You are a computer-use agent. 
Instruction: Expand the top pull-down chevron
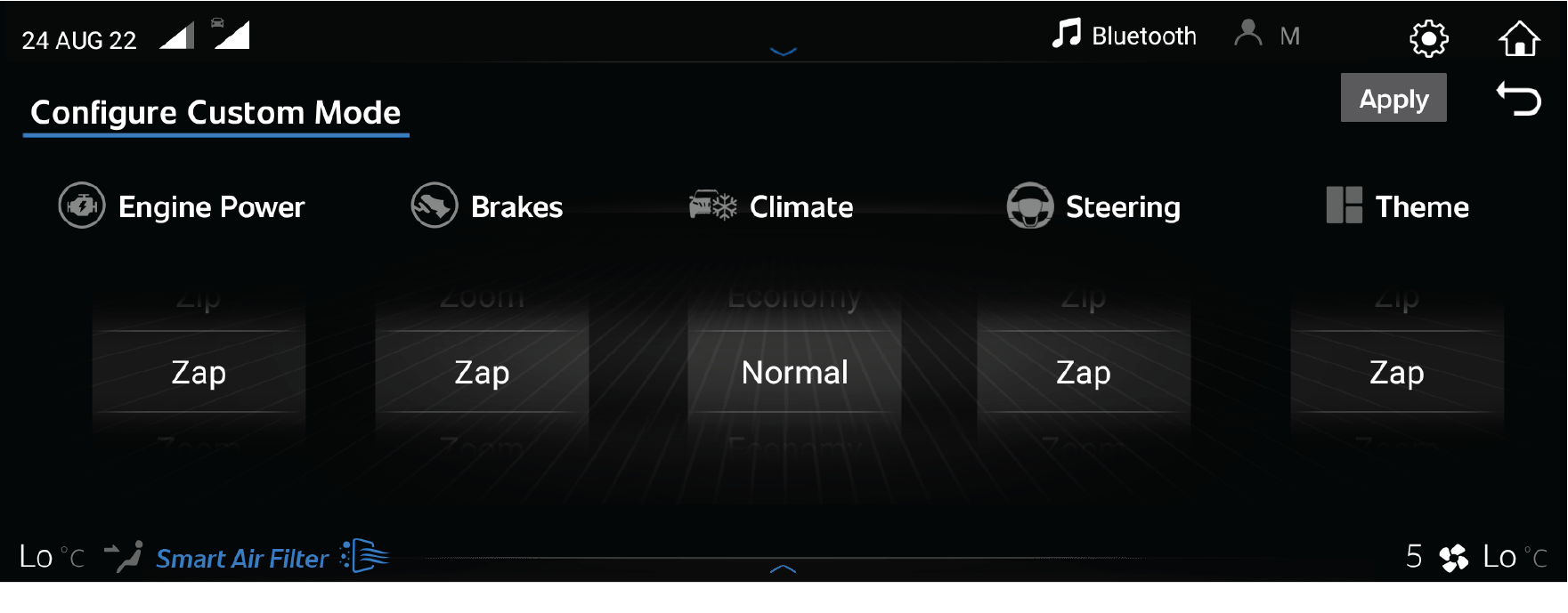coord(783,52)
